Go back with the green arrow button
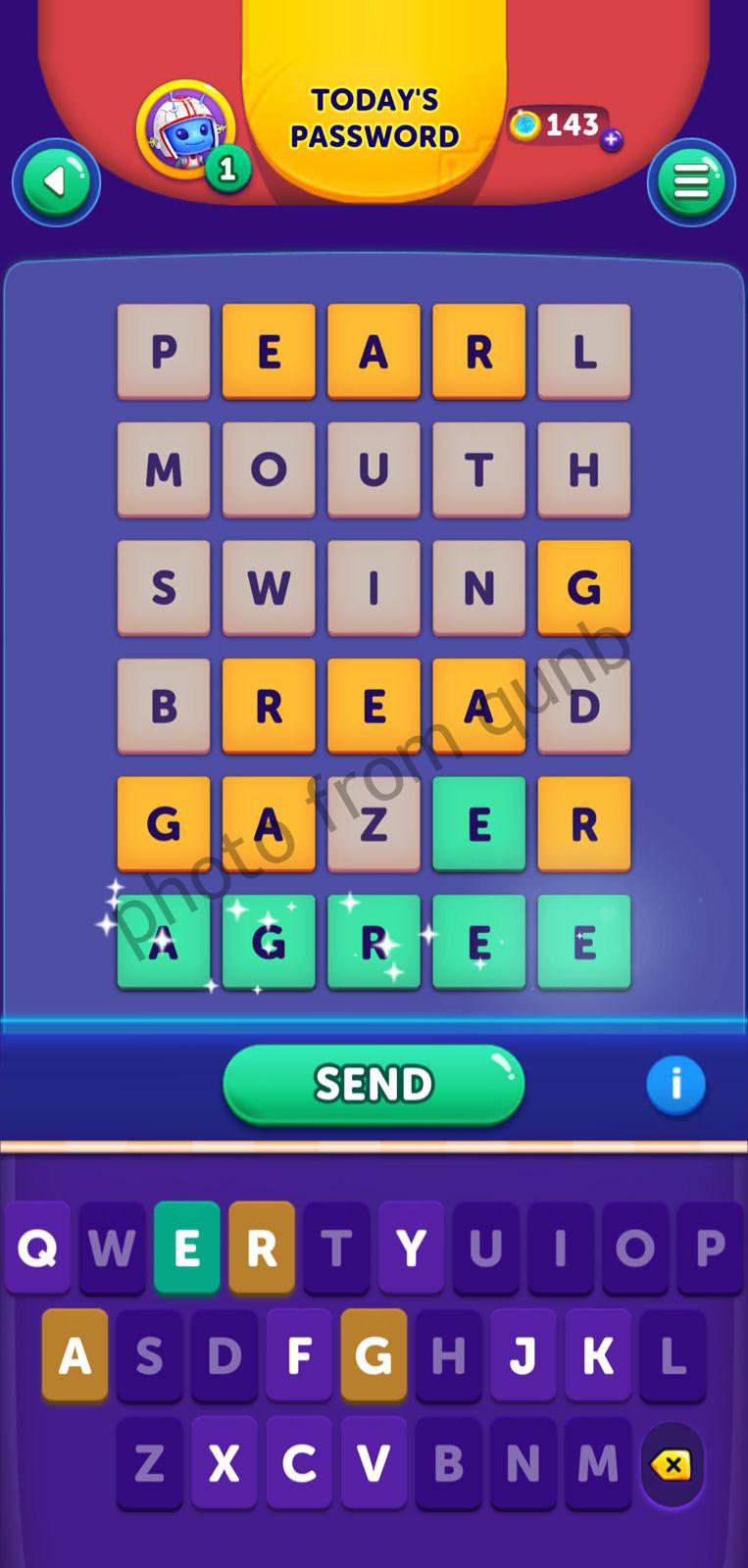The height and width of the screenshot is (1568, 748). (56, 182)
